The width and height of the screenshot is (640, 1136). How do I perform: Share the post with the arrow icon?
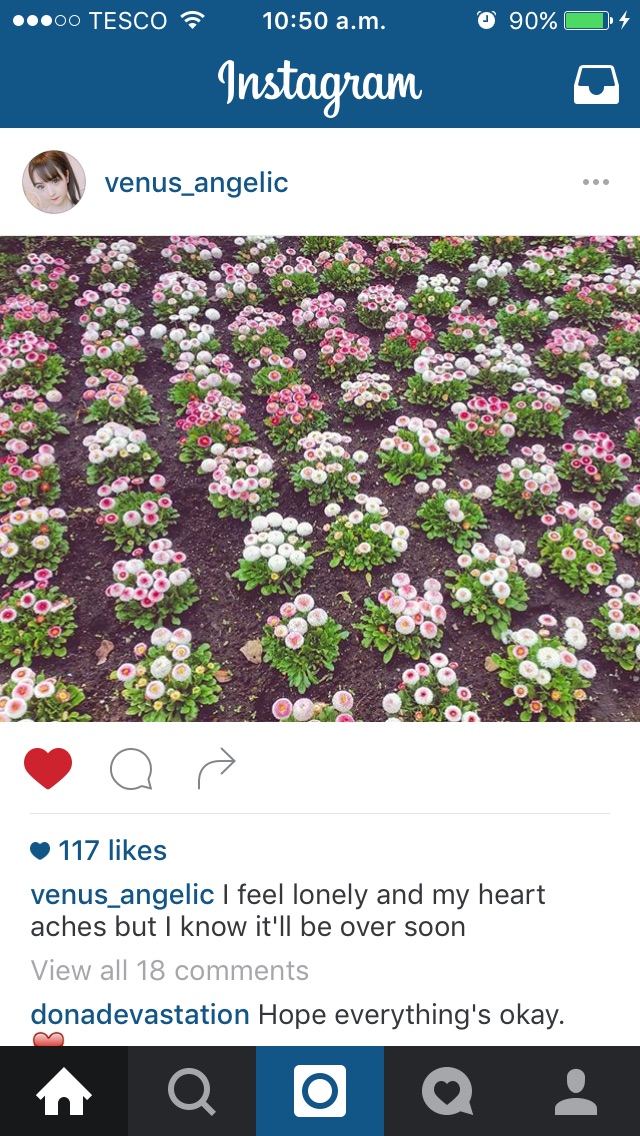click(217, 769)
